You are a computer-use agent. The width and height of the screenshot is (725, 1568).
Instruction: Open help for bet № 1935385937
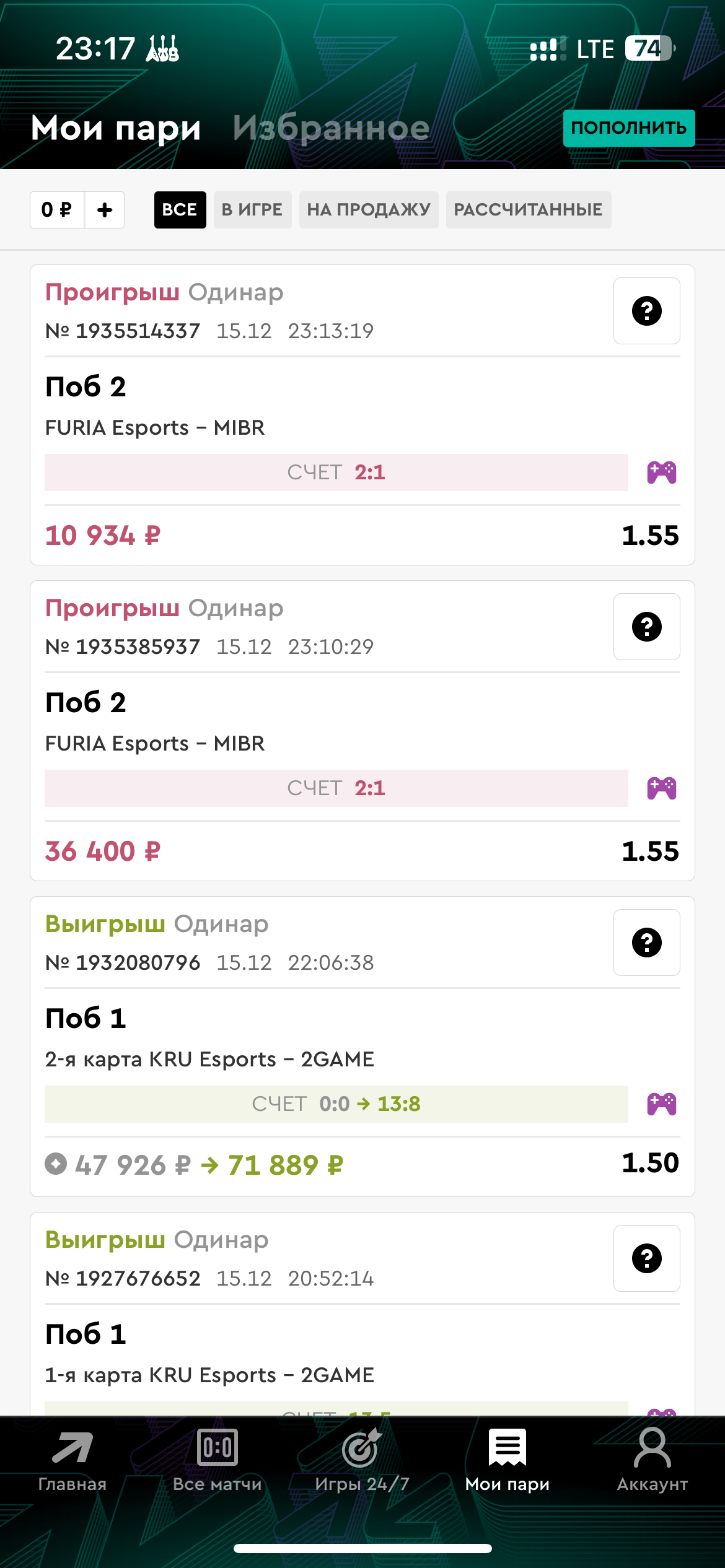pyautogui.click(x=646, y=627)
